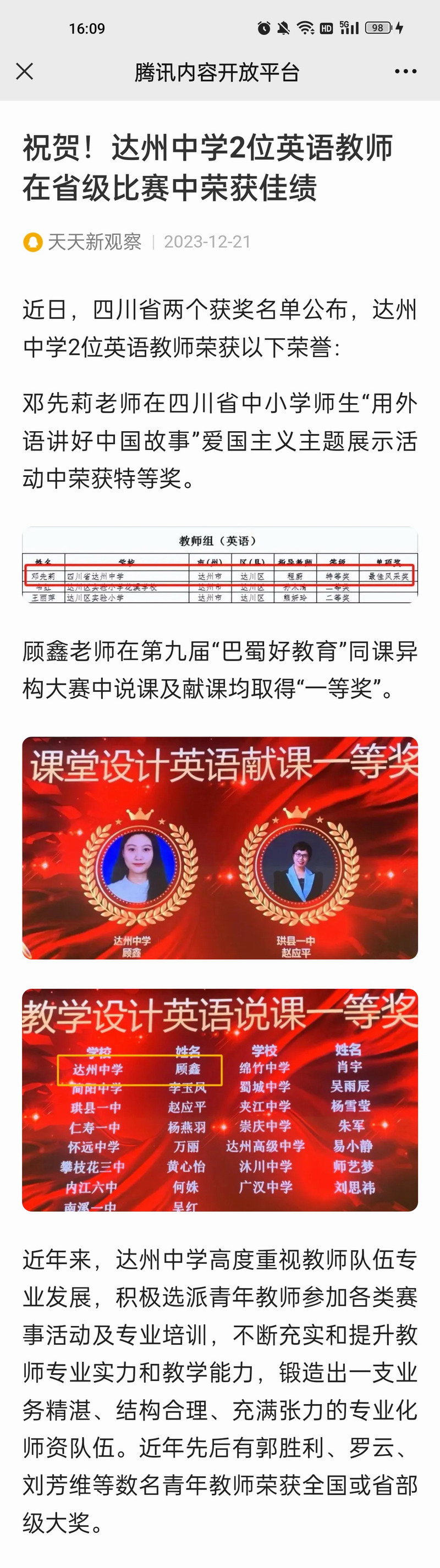View the 教师组（英语）award table image
The image size is (440, 1568).
(219, 565)
